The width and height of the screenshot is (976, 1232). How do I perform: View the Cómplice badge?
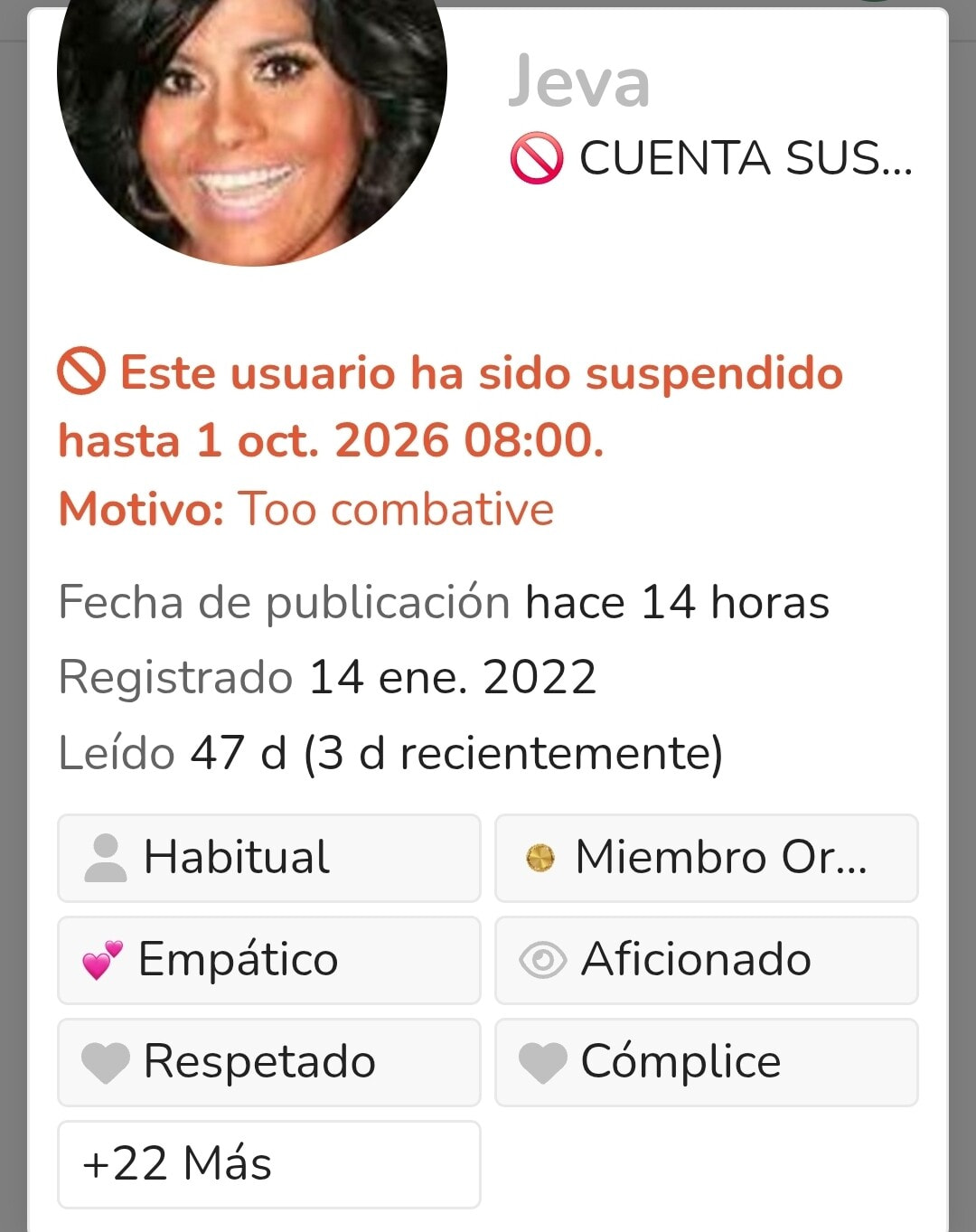click(707, 1062)
